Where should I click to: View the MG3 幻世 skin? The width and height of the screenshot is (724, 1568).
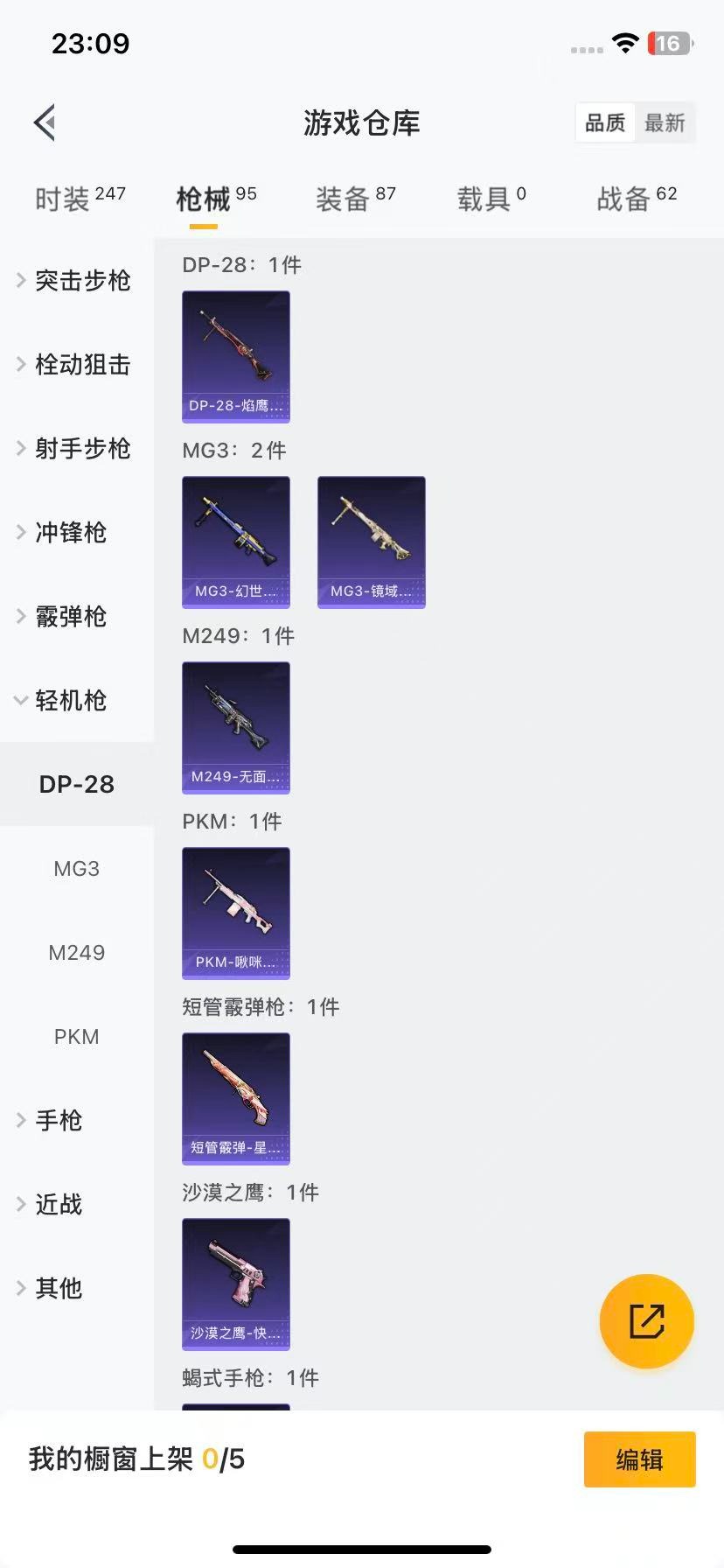coord(235,541)
